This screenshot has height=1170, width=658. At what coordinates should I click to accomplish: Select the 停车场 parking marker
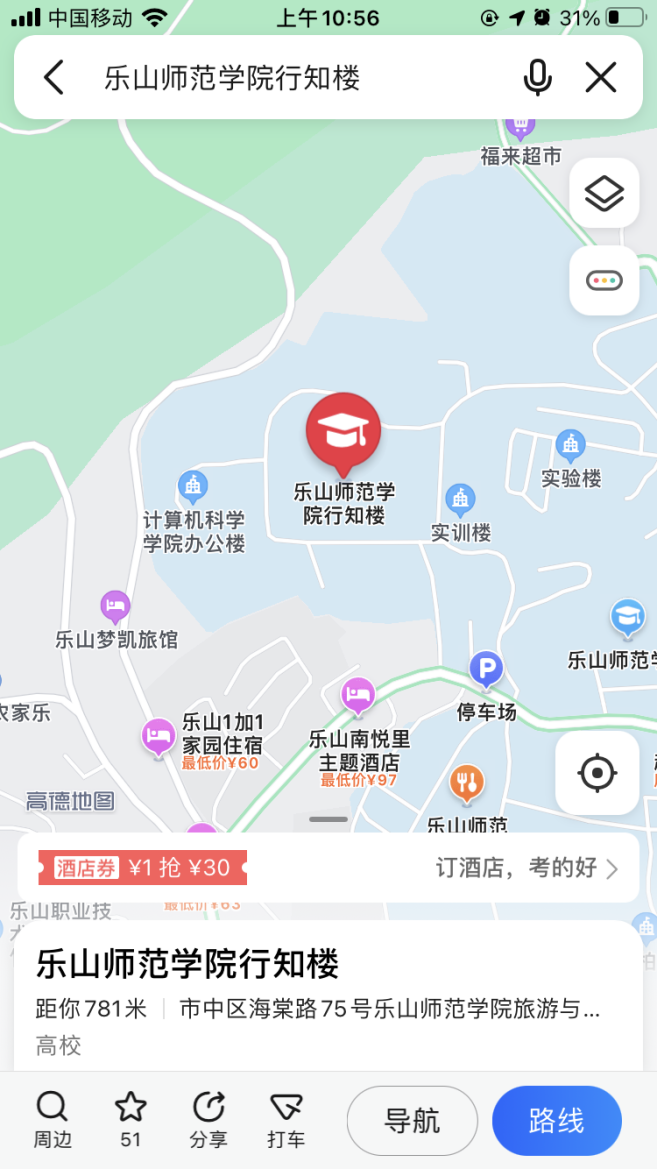coord(486,669)
